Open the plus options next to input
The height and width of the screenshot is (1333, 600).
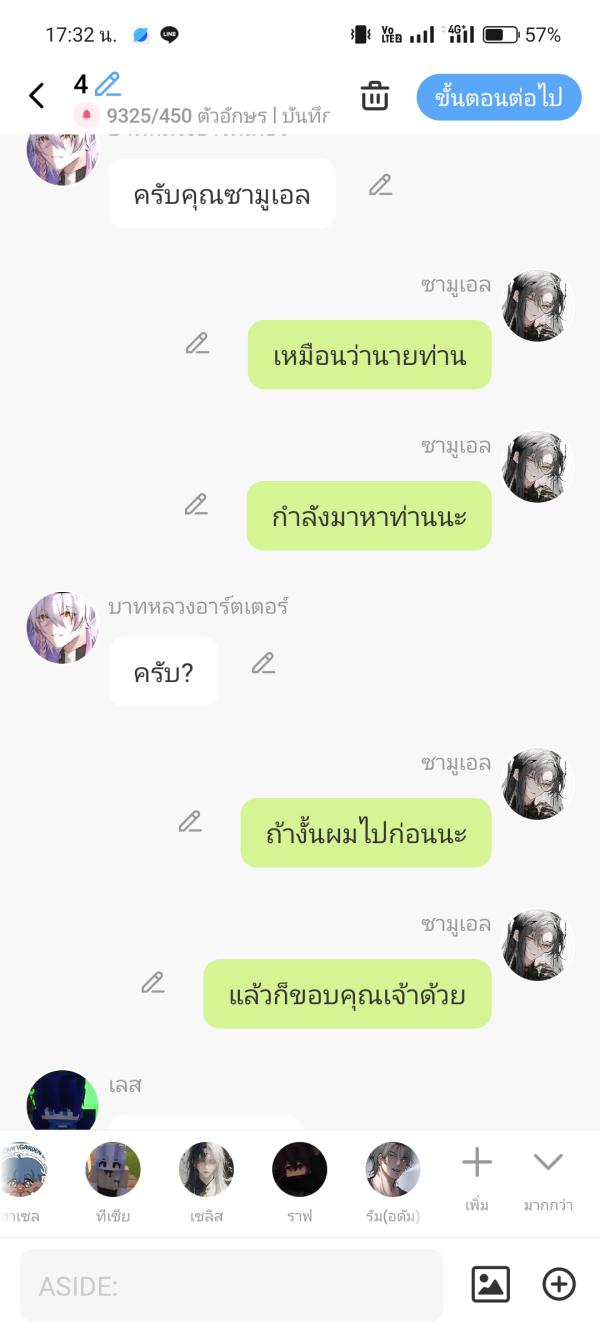click(x=559, y=1284)
